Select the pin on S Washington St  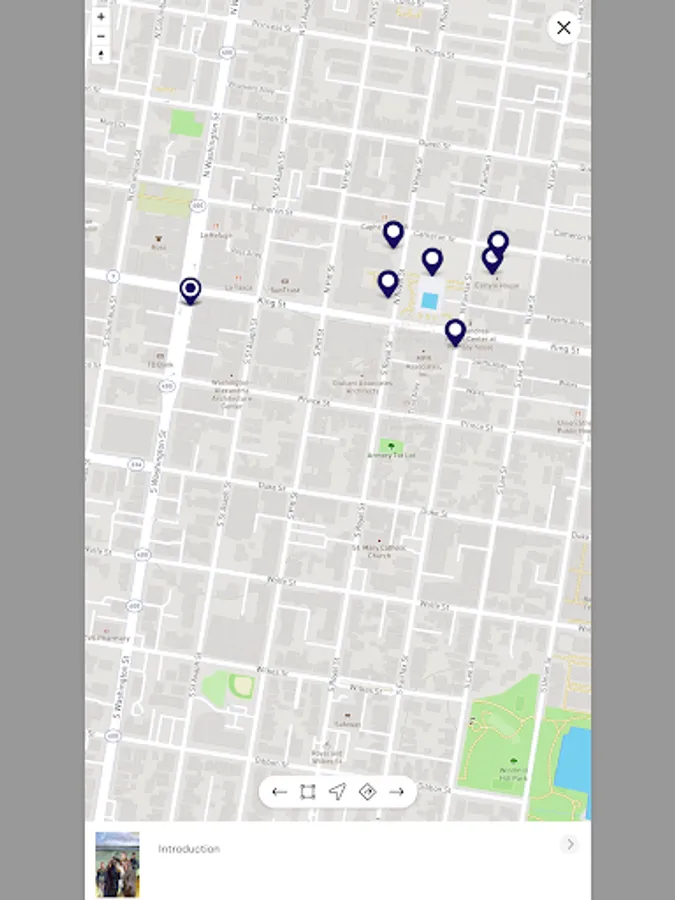pyautogui.click(x=190, y=292)
